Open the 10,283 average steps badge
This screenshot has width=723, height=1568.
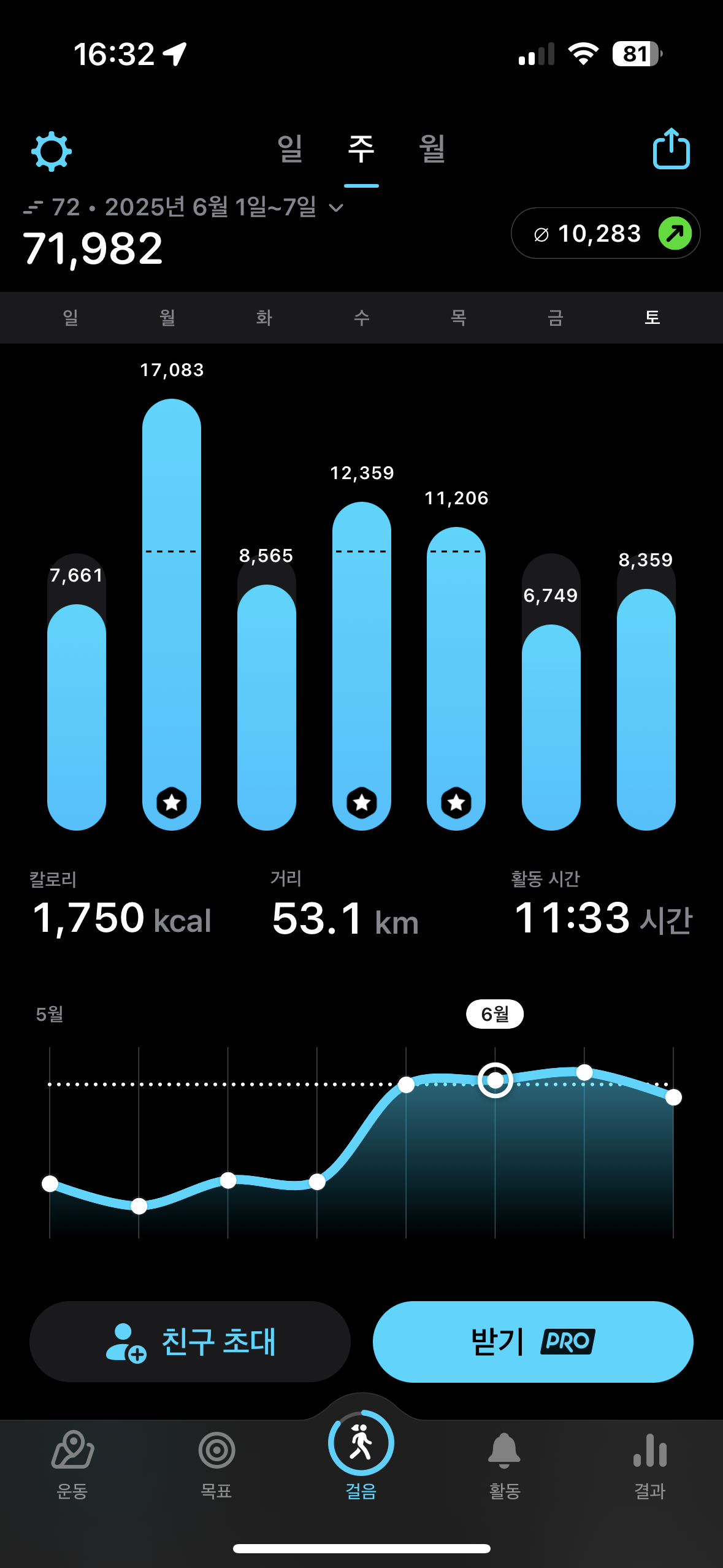(x=605, y=233)
